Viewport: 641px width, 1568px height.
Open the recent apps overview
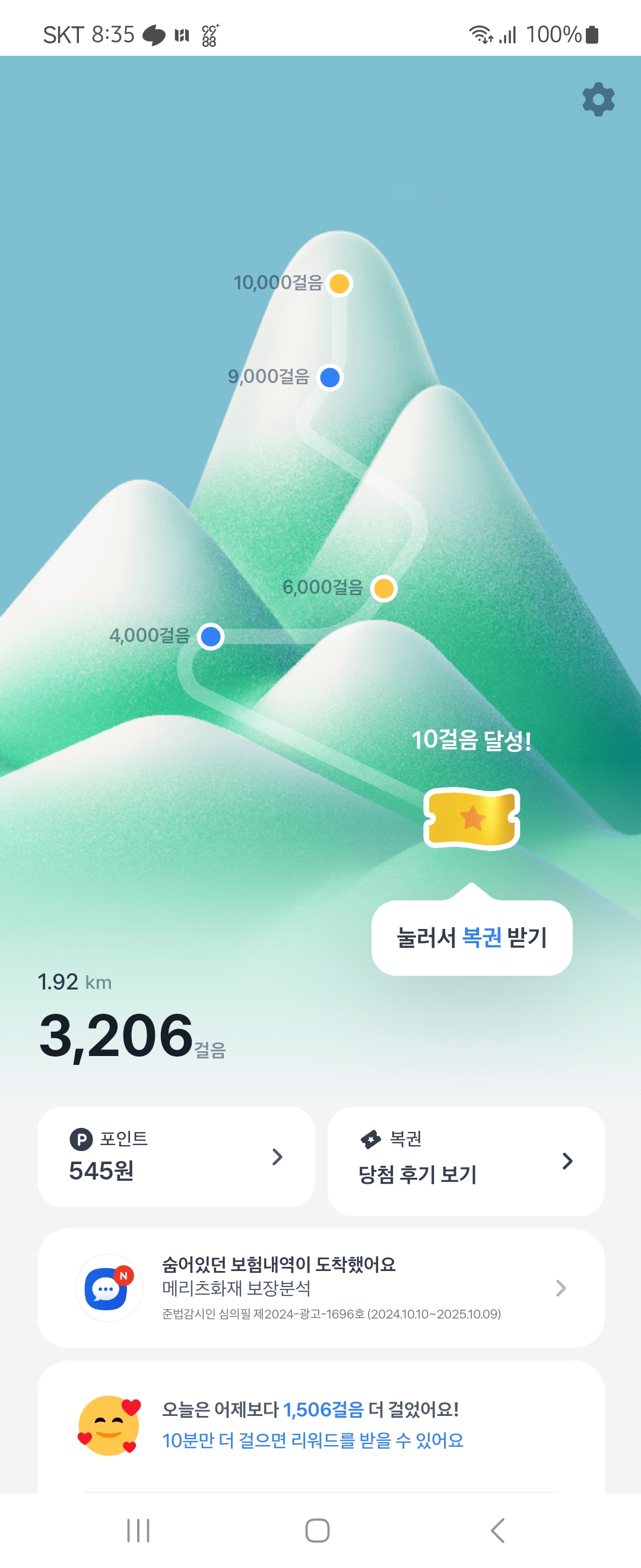coord(138,1529)
